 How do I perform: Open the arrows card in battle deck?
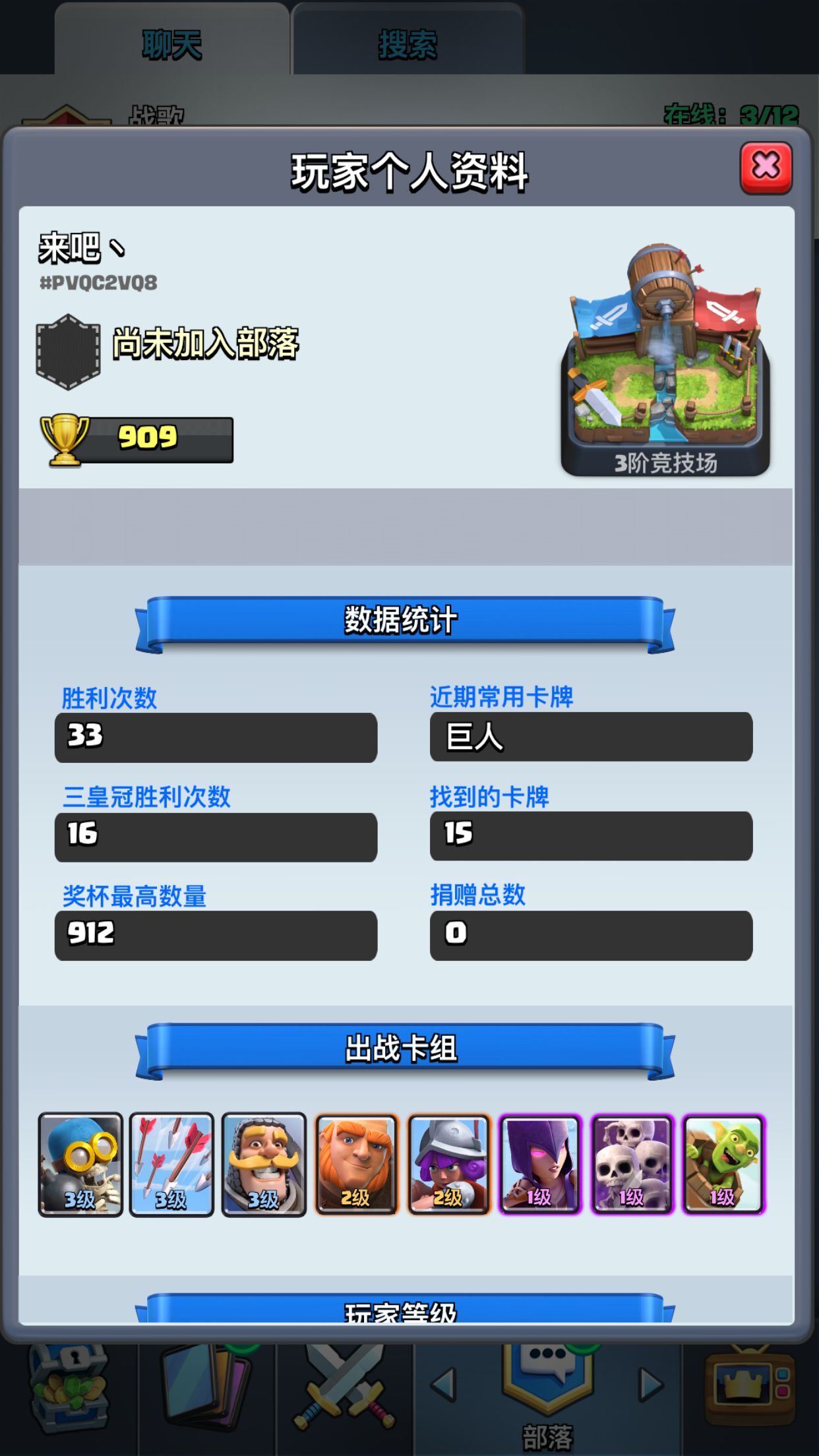(171, 1164)
